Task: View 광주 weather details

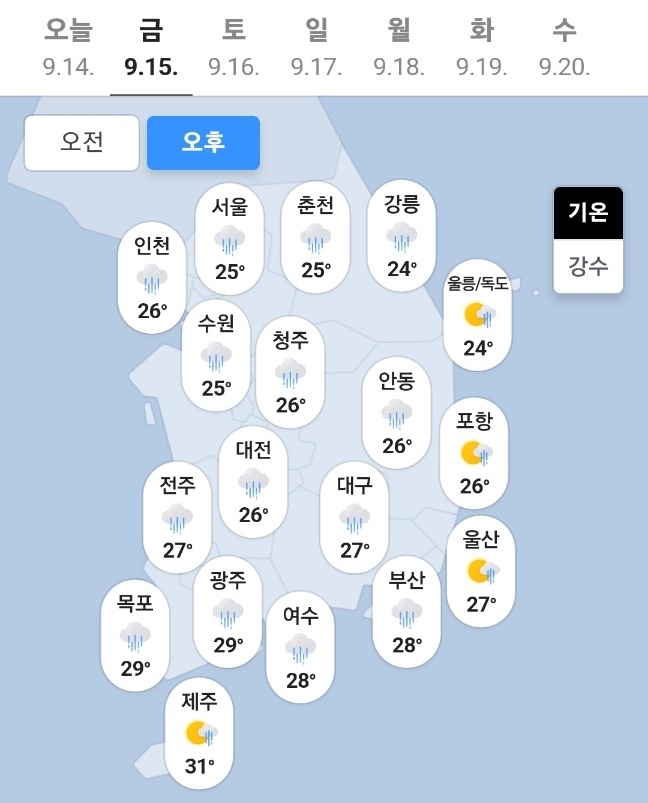Action: pos(228,611)
